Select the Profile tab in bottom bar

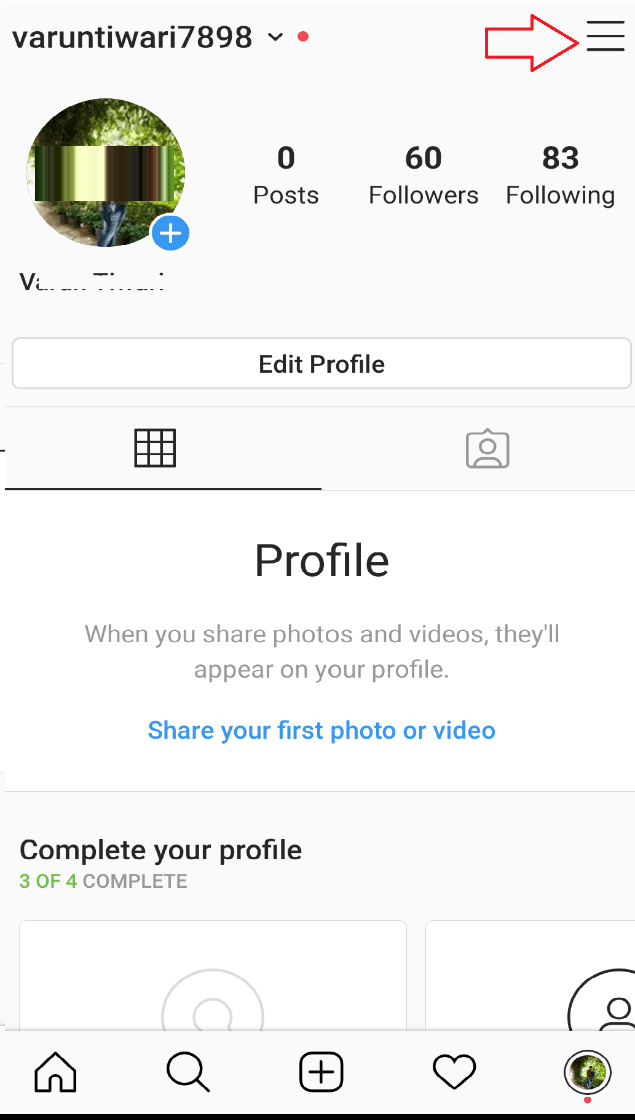[587, 1073]
